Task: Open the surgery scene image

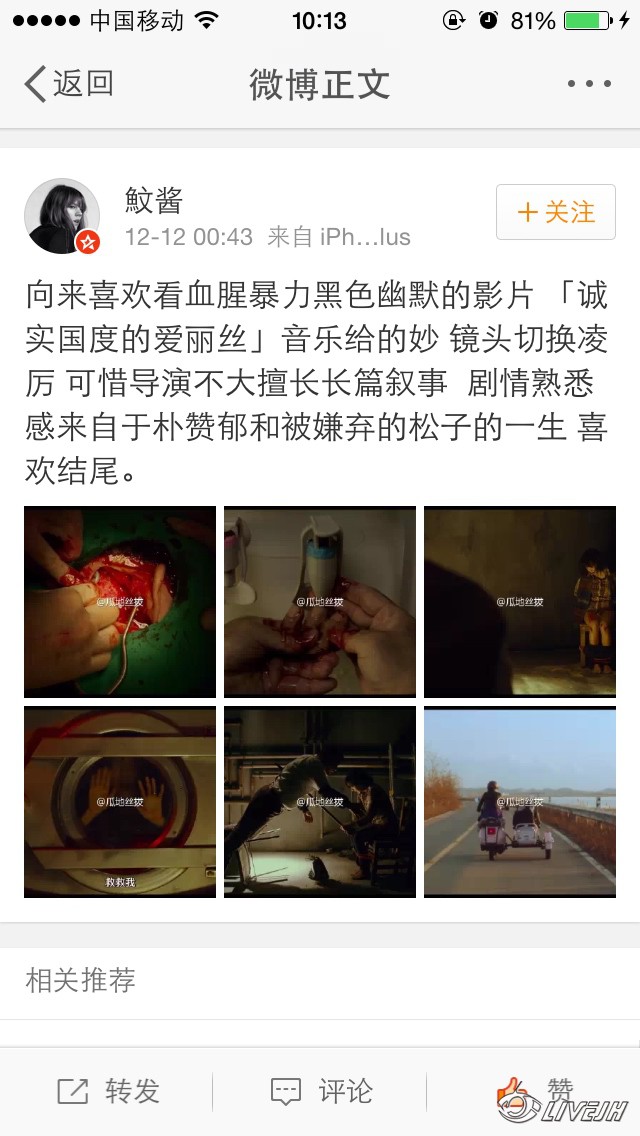Action: (x=120, y=601)
